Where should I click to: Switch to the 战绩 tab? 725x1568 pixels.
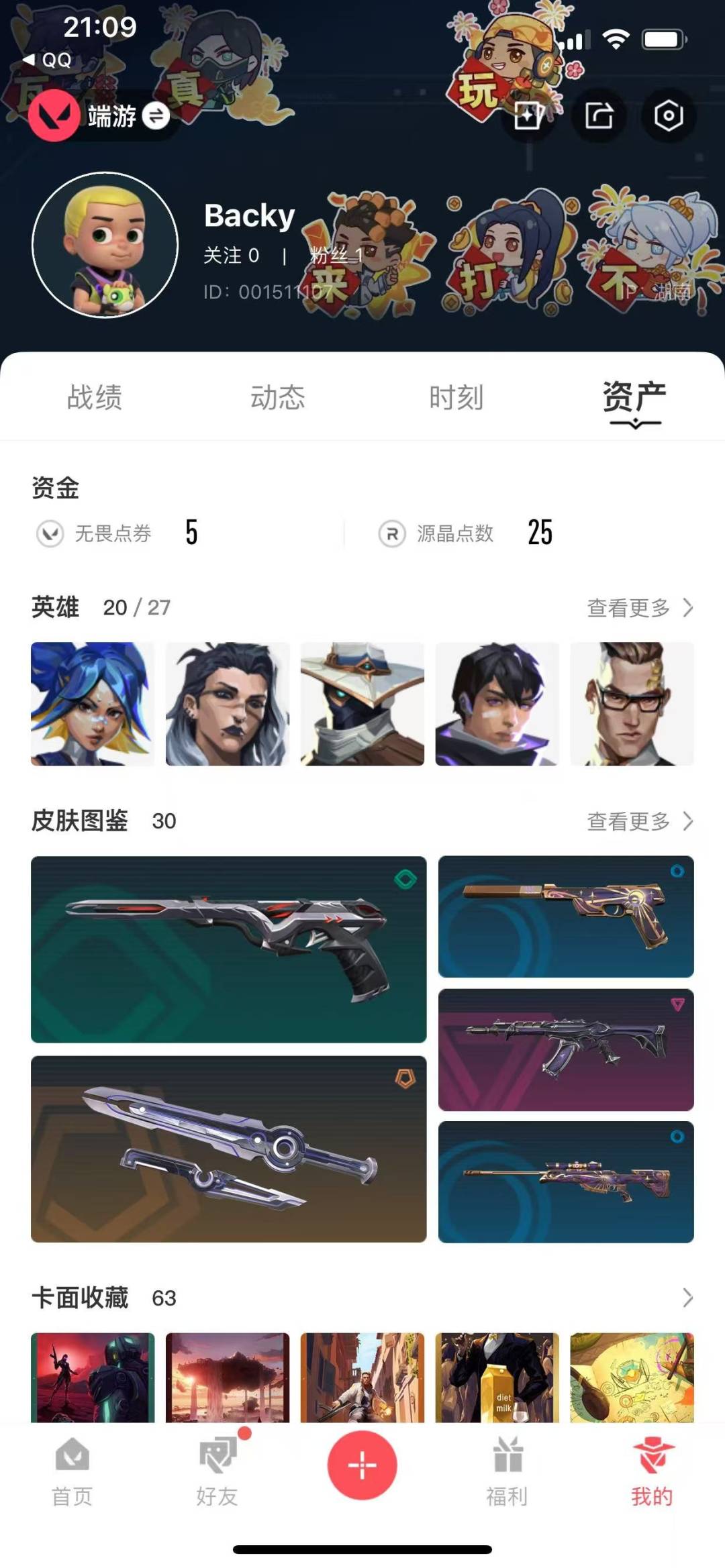[94, 397]
